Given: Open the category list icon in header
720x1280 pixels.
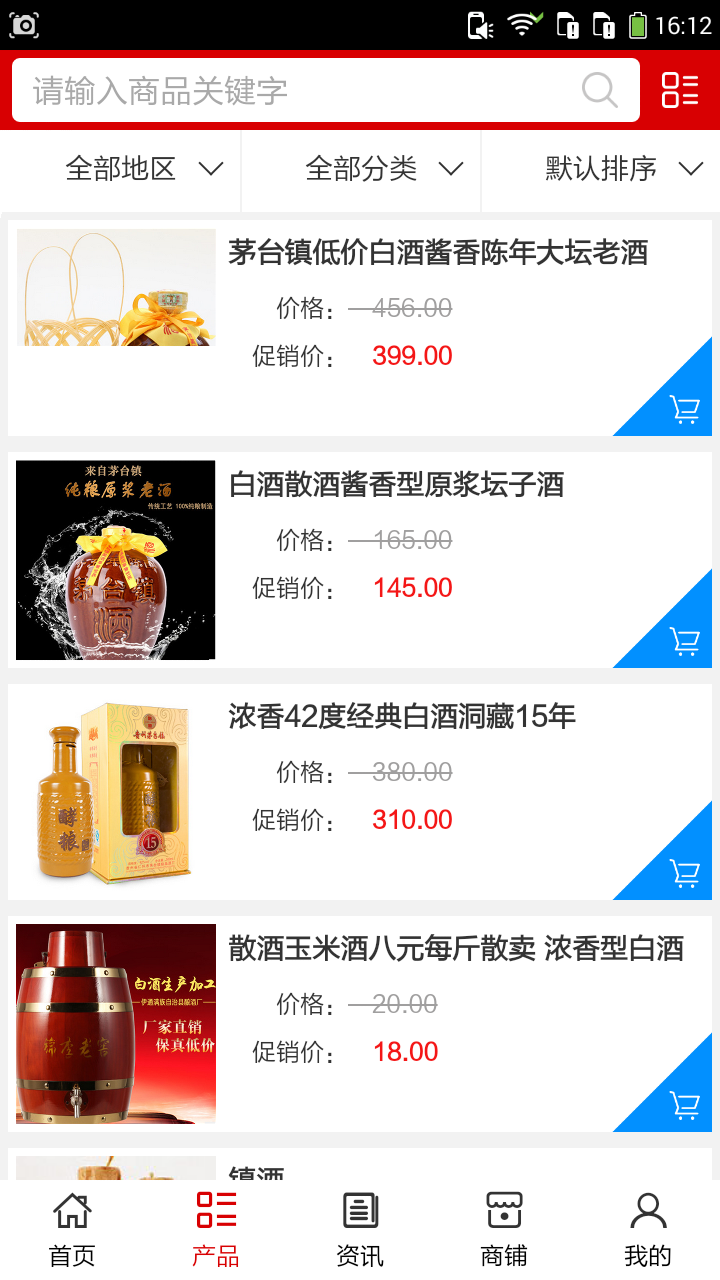Looking at the screenshot, I should coord(680,90).
